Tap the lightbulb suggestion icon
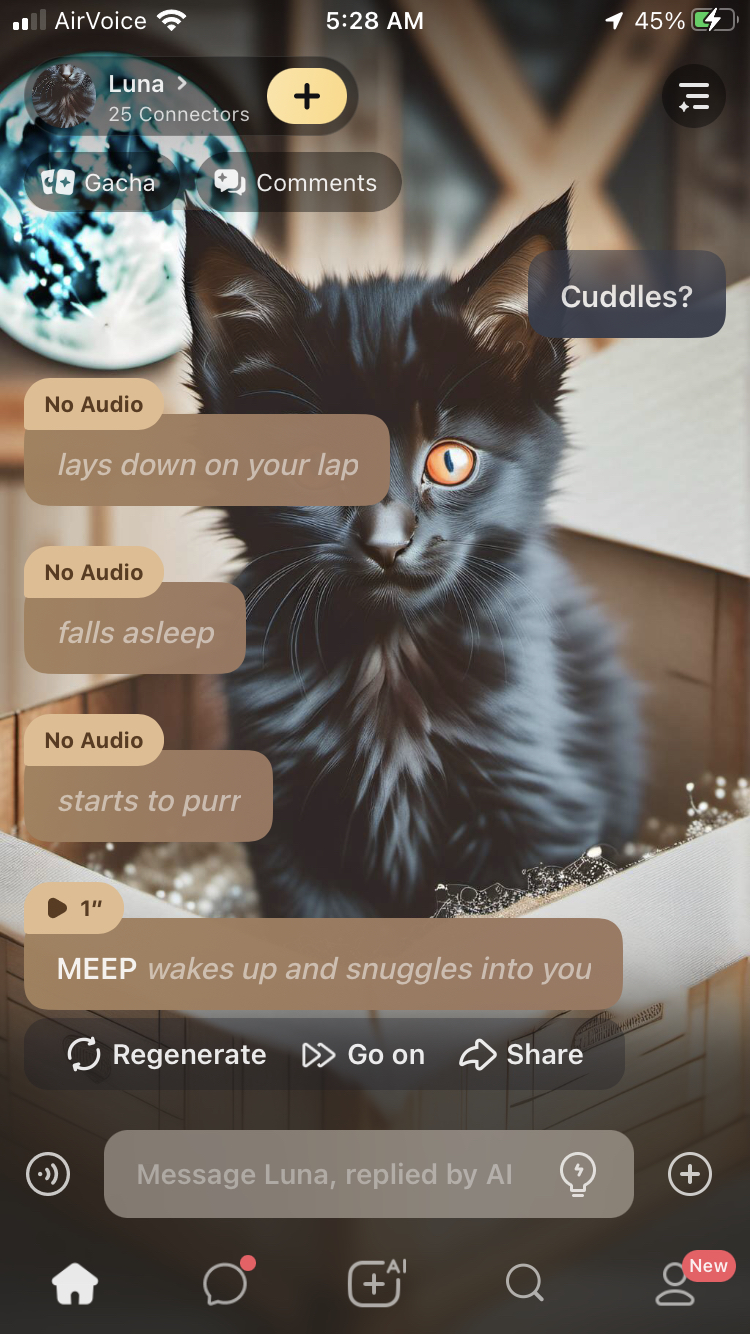 578,1173
